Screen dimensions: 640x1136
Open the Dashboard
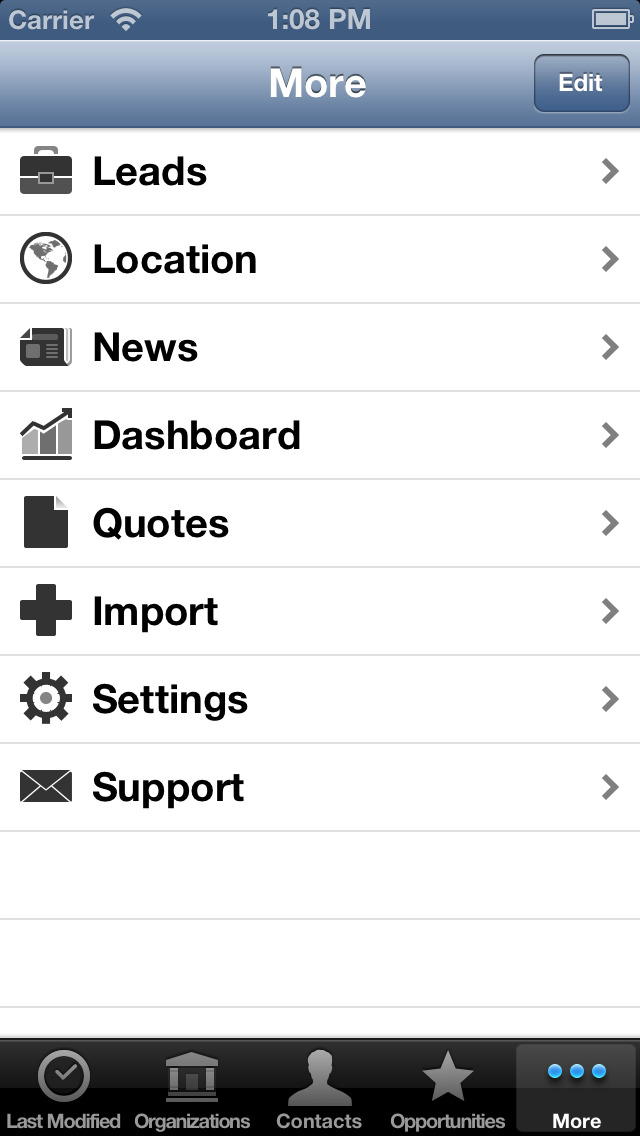point(320,435)
